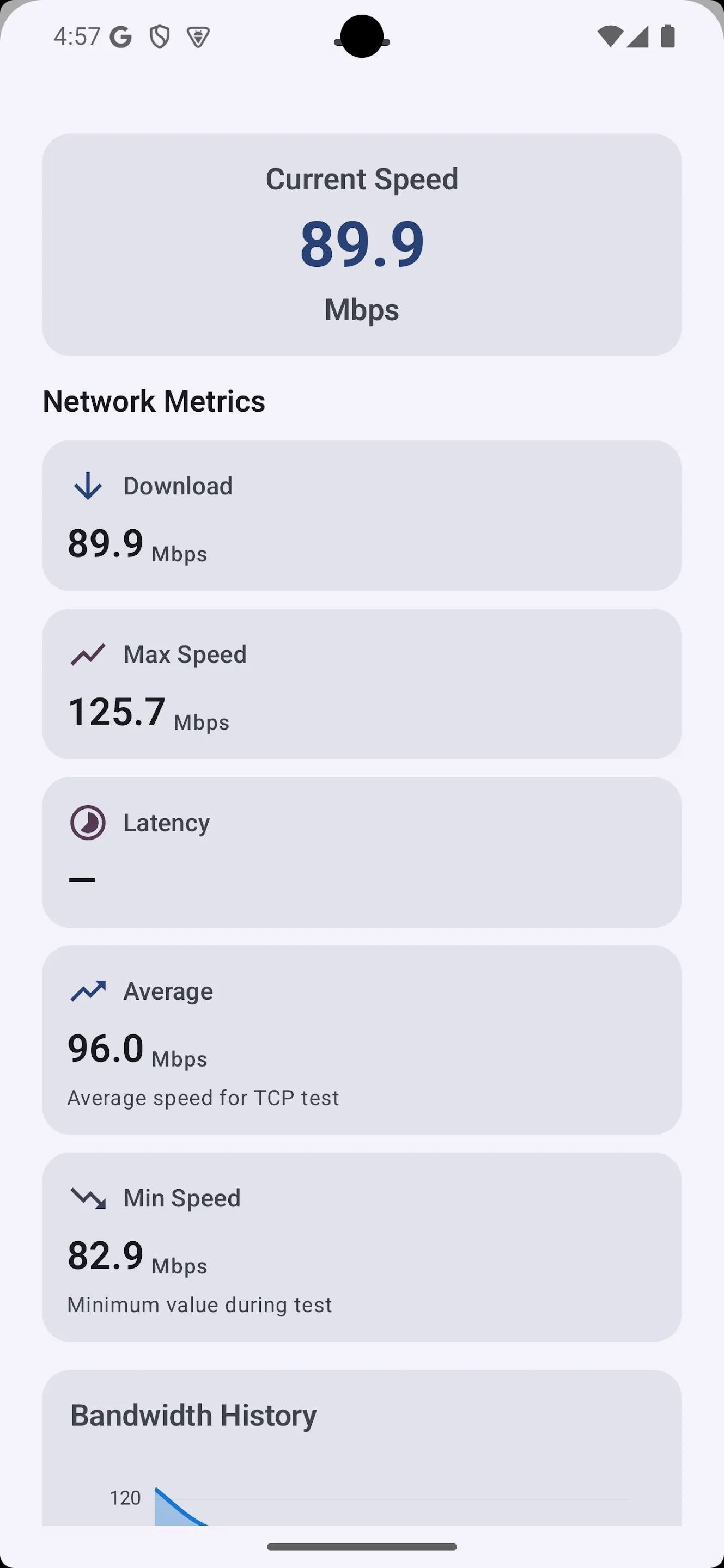The height and width of the screenshot is (1568, 724).
Task: Open the Current Speed card
Action: pos(362,243)
